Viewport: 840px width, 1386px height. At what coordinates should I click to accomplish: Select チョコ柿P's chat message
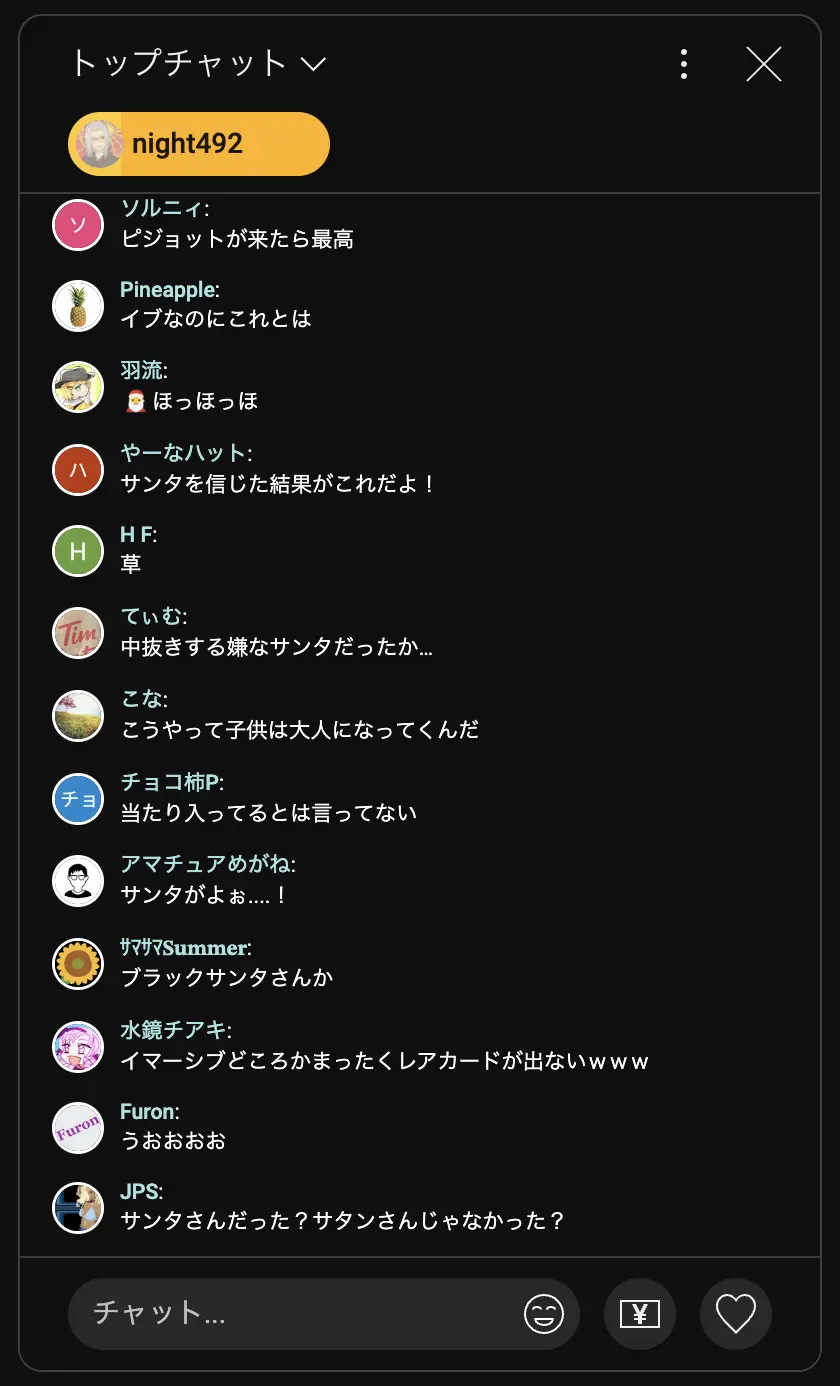268,812
